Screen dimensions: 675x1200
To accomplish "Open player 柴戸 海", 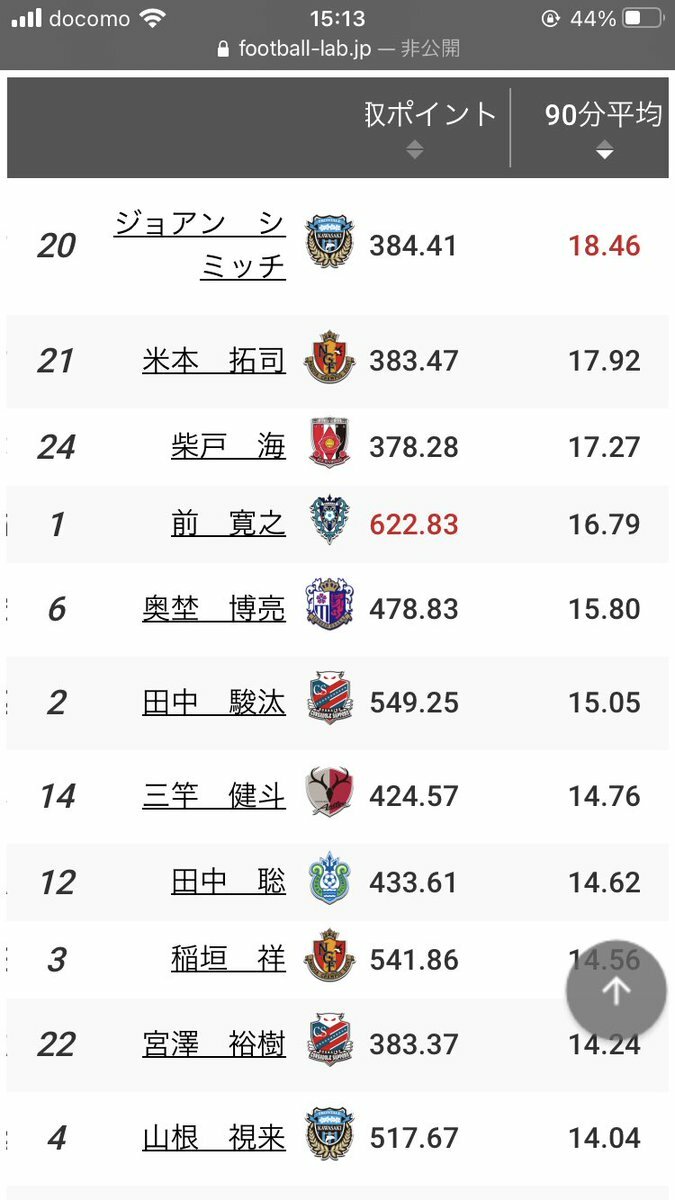I will click(228, 446).
